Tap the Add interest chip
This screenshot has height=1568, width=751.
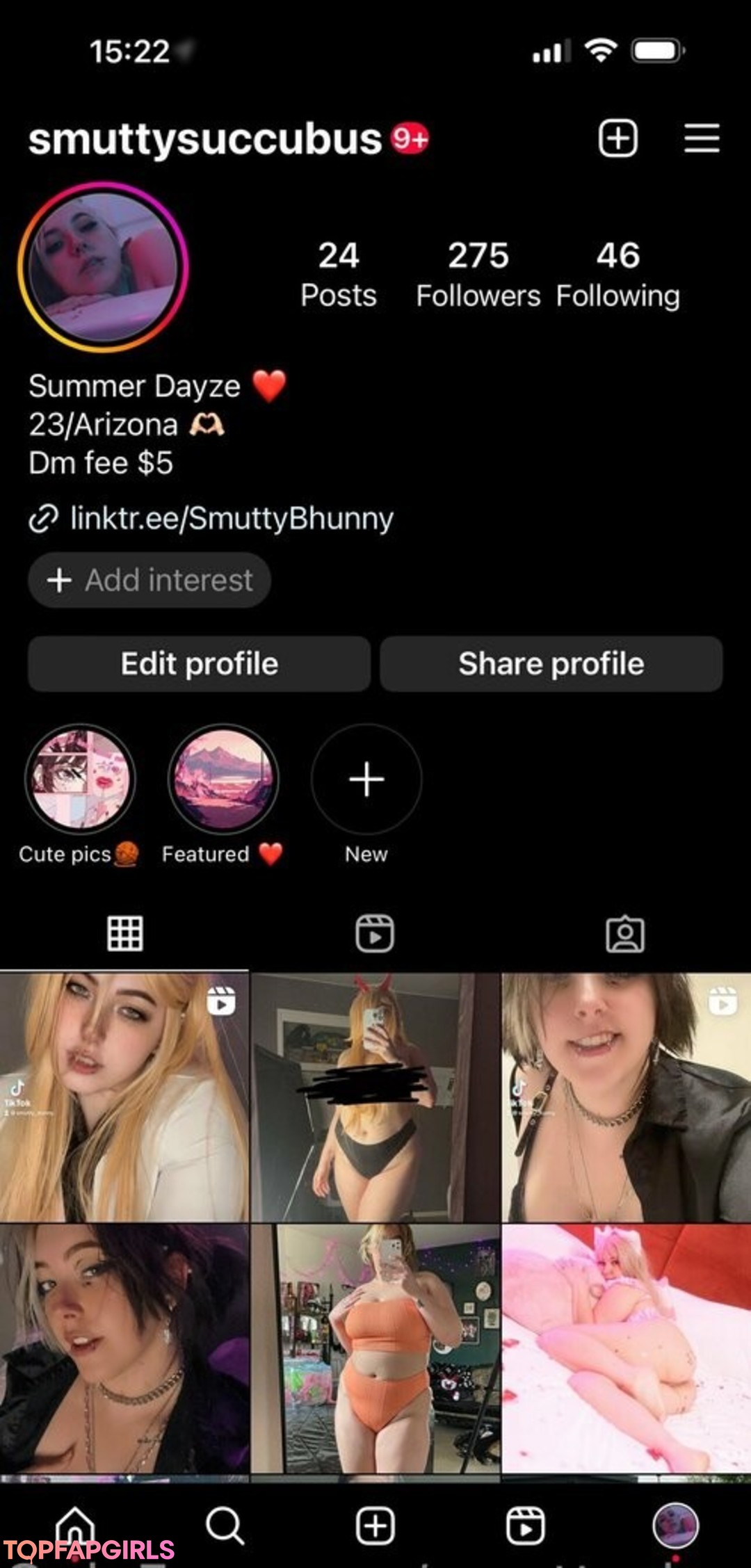[x=150, y=580]
